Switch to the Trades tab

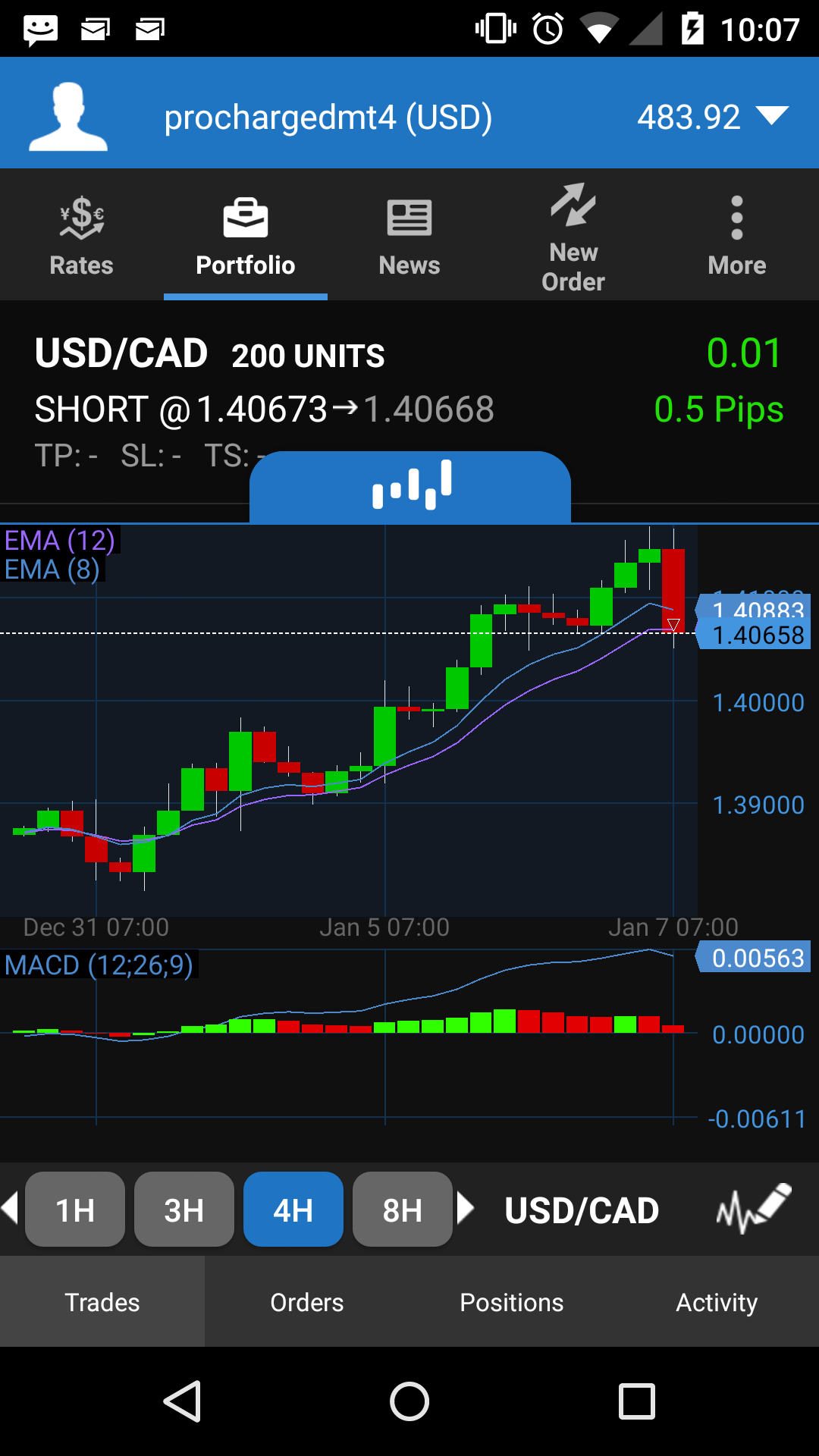point(102,1302)
